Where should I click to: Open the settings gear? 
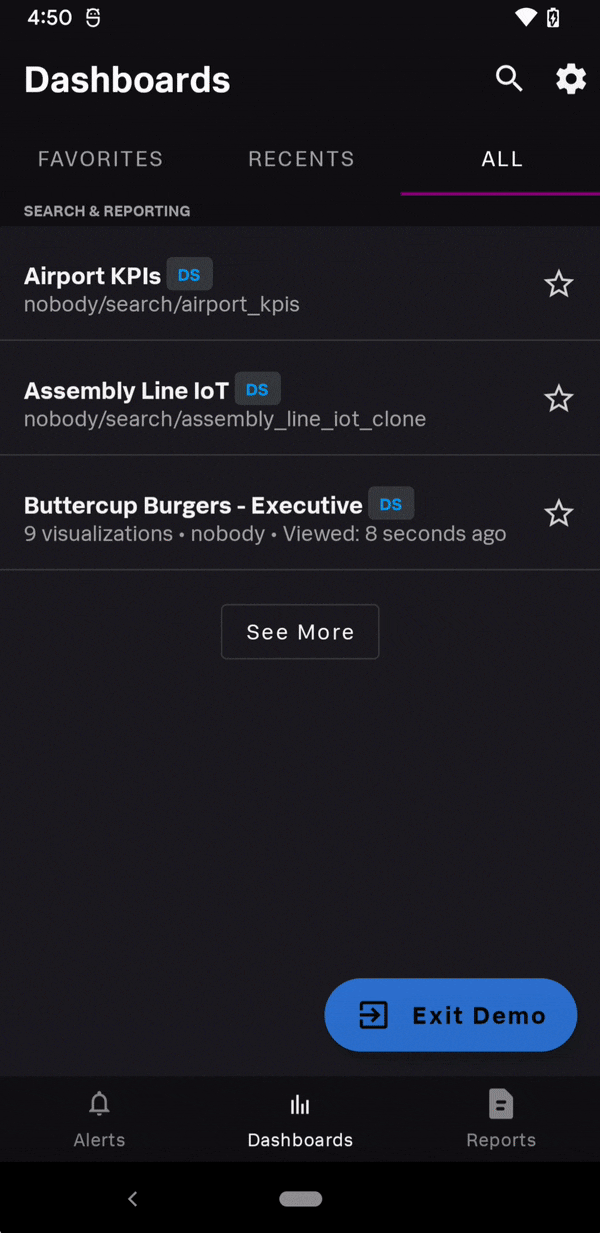tap(571, 79)
